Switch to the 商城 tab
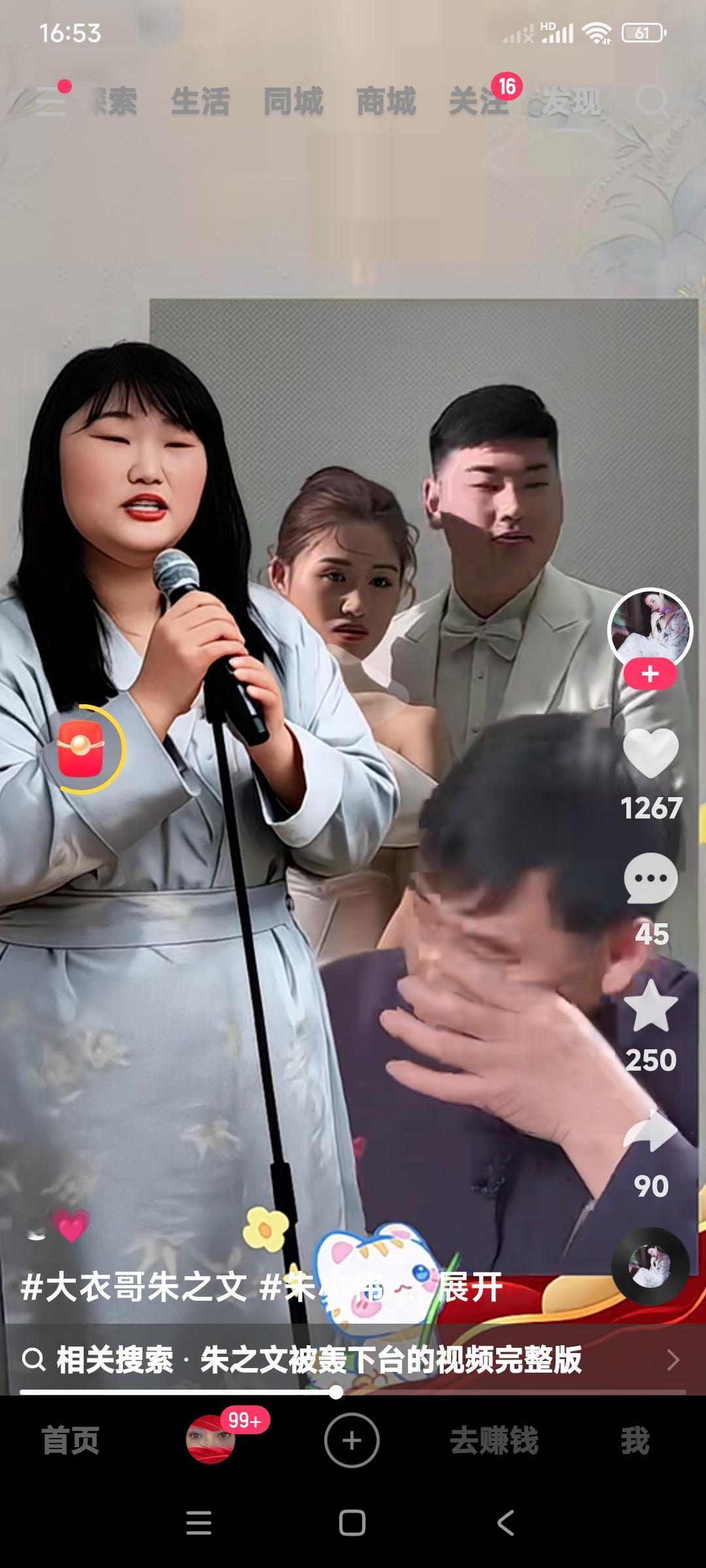The width and height of the screenshot is (706, 1568). pos(386,101)
